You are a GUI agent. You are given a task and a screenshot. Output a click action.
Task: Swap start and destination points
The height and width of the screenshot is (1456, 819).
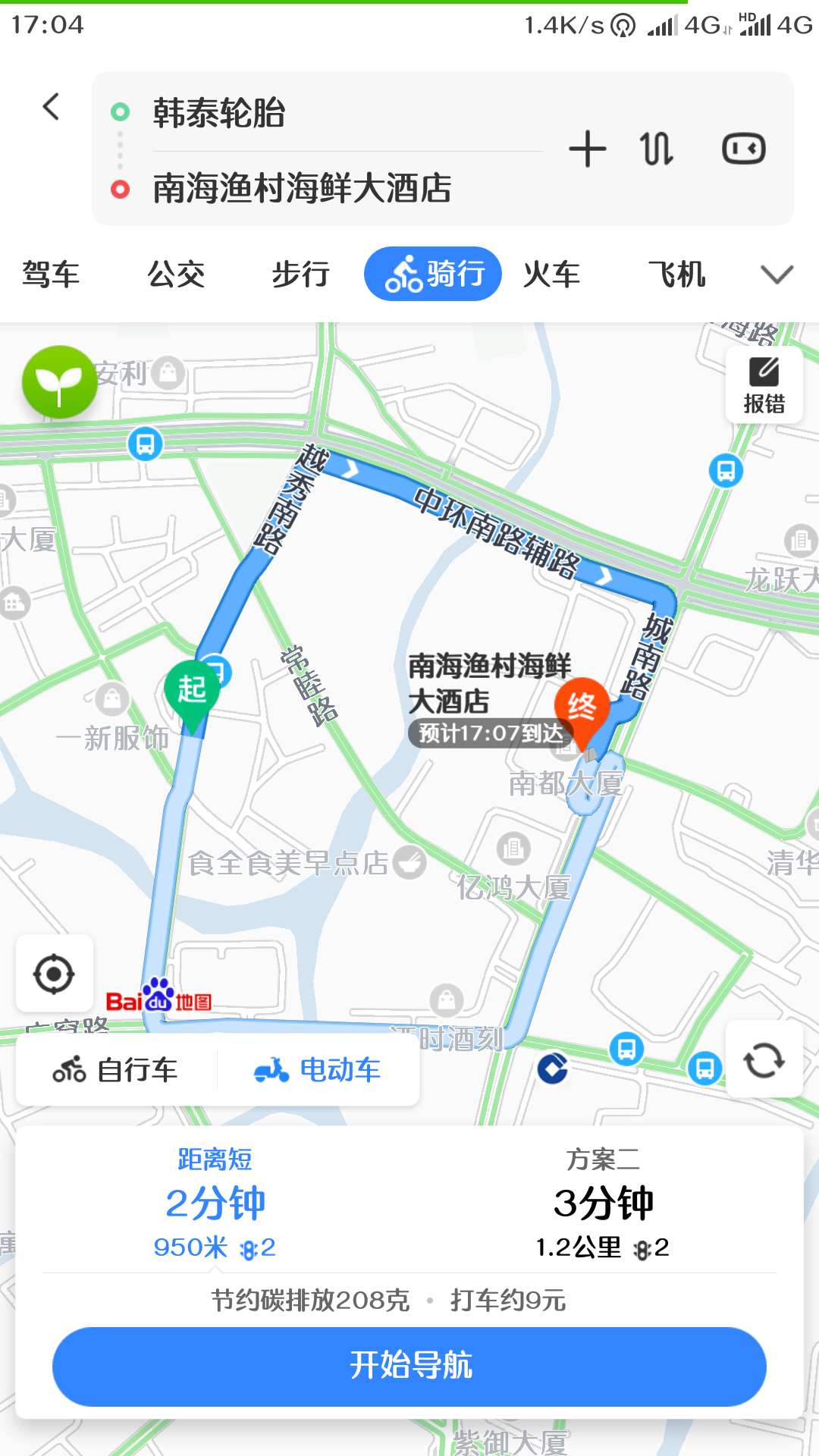point(657,149)
